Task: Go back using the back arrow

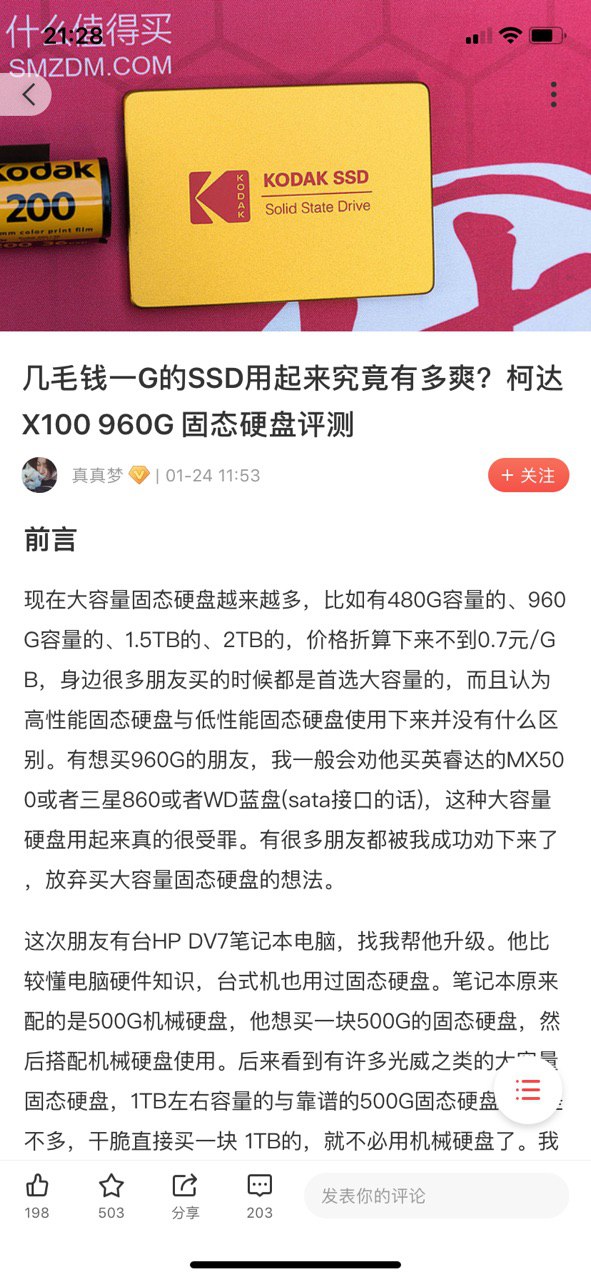Action: 28,95
